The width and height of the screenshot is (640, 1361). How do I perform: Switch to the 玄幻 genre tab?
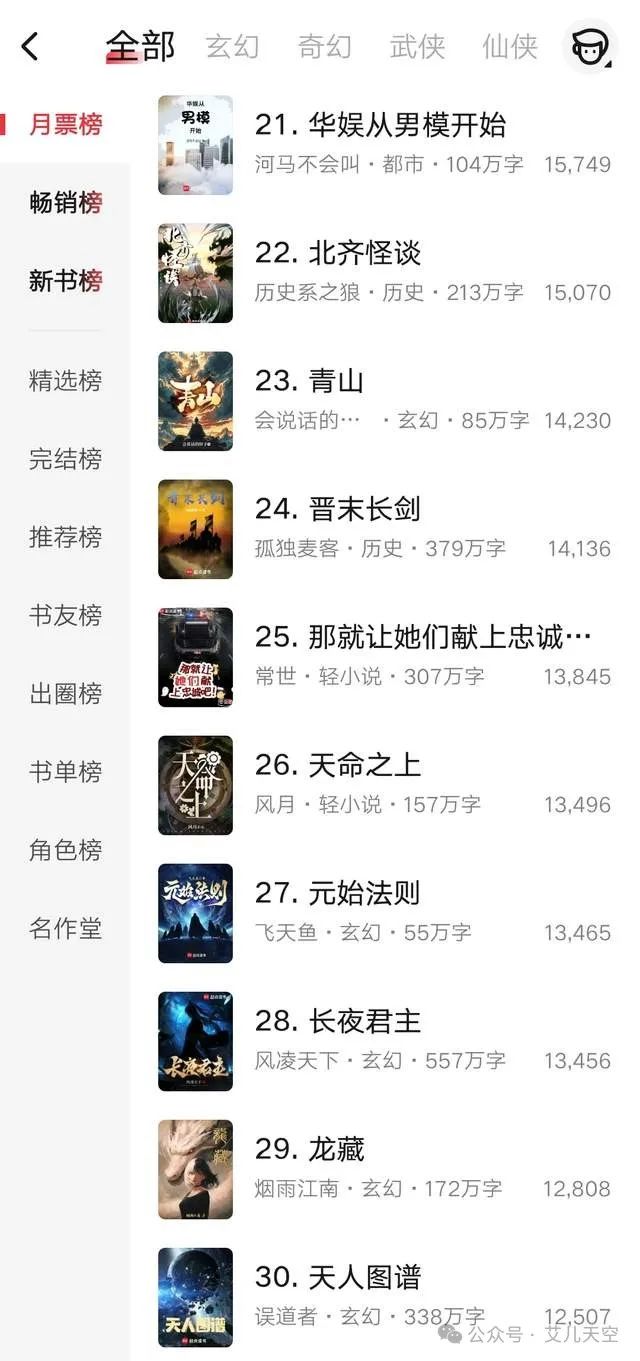233,46
